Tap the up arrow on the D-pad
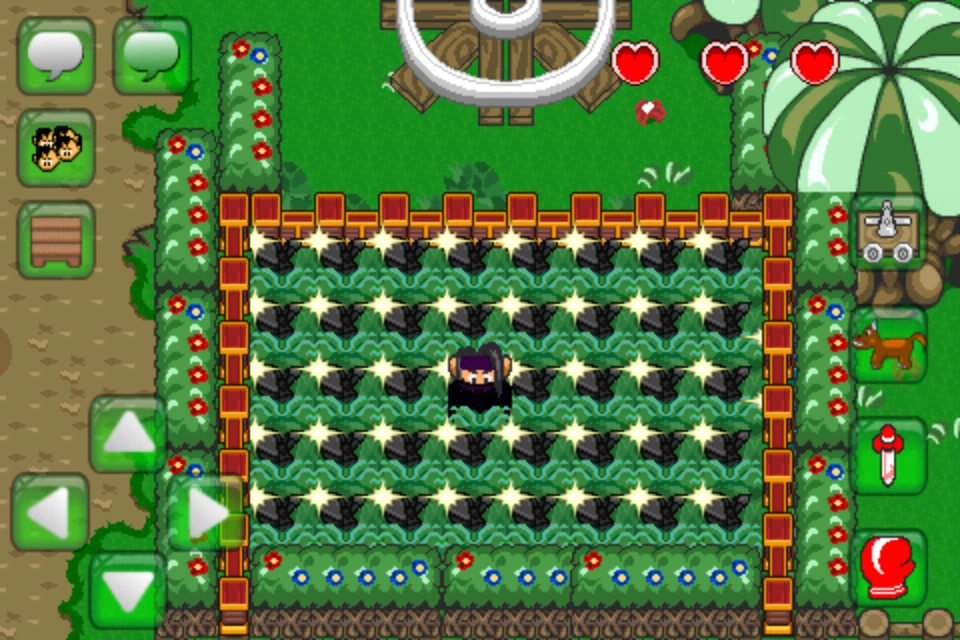The width and height of the screenshot is (960, 640). coord(128,434)
